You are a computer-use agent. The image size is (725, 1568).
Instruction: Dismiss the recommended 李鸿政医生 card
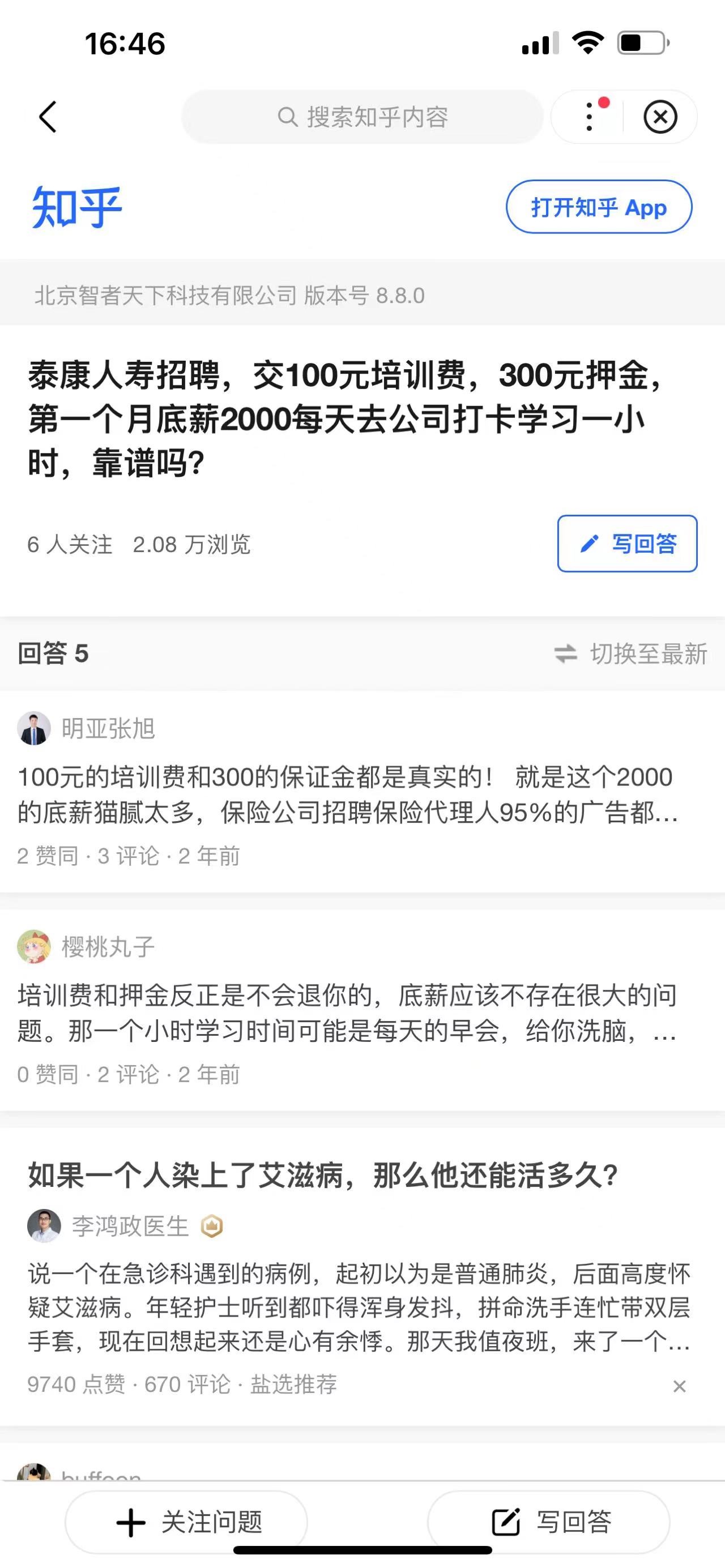[x=679, y=1386]
